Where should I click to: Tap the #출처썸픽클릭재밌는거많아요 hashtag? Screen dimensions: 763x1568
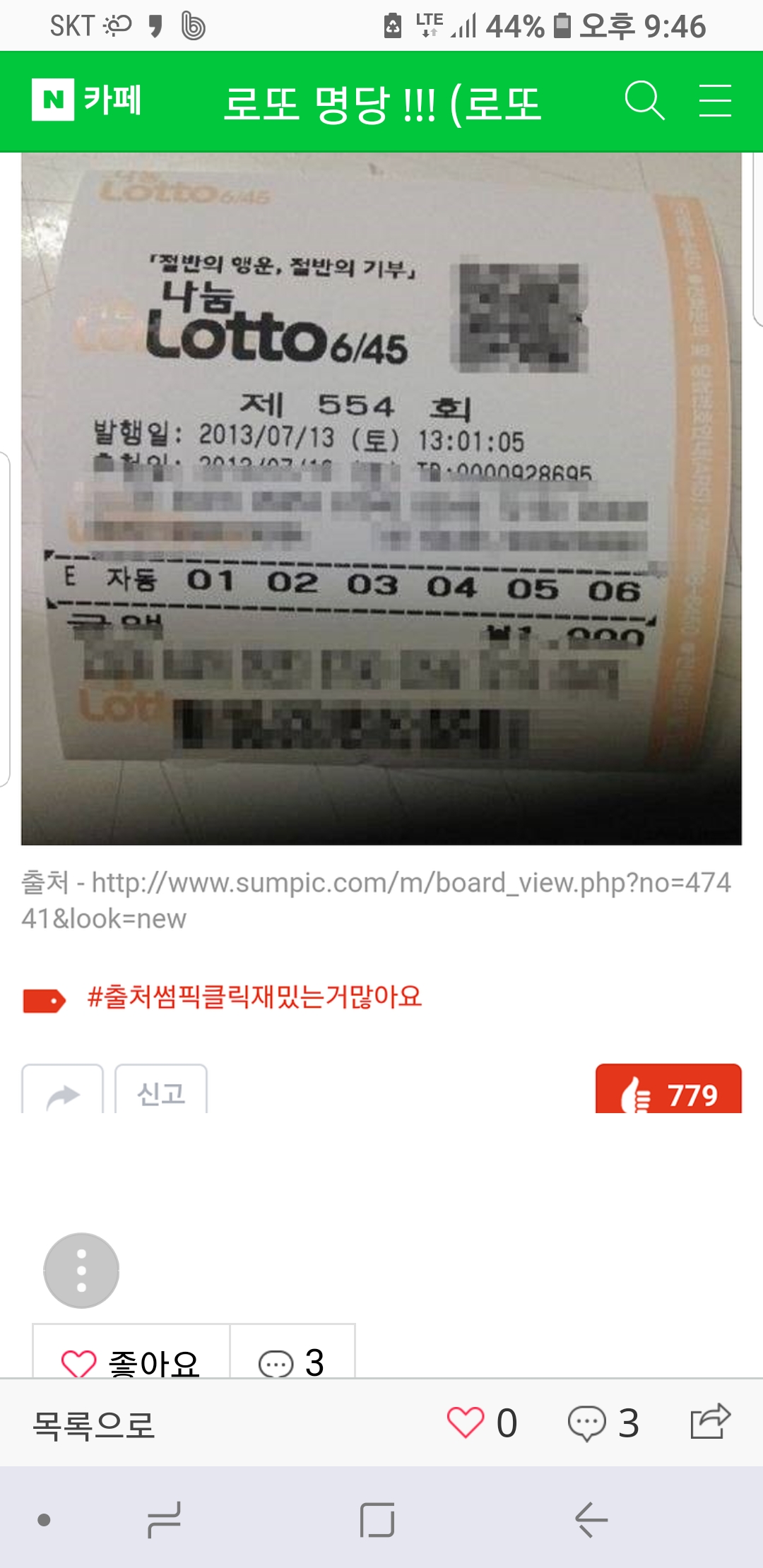[254, 997]
